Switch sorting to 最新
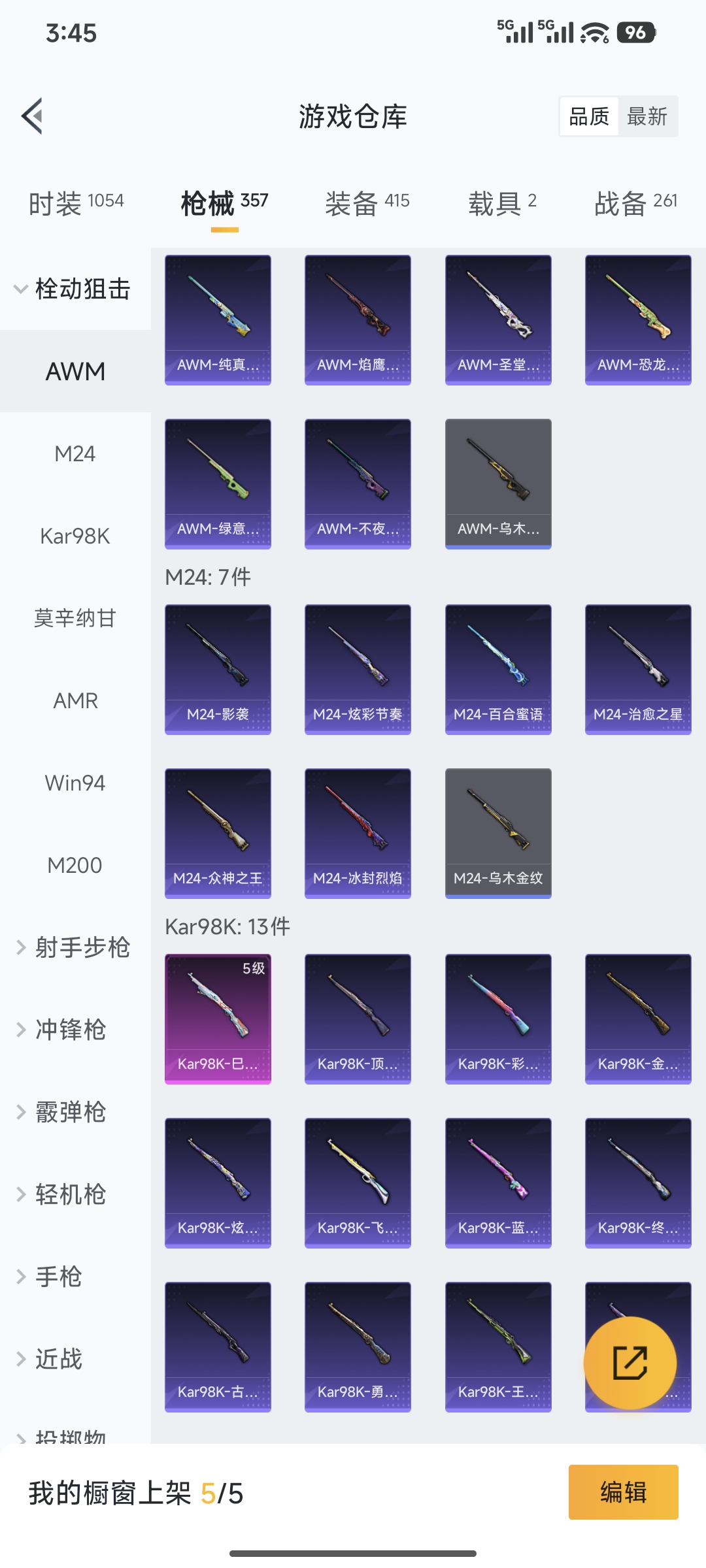This screenshot has width=706, height=1568. [648, 116]
